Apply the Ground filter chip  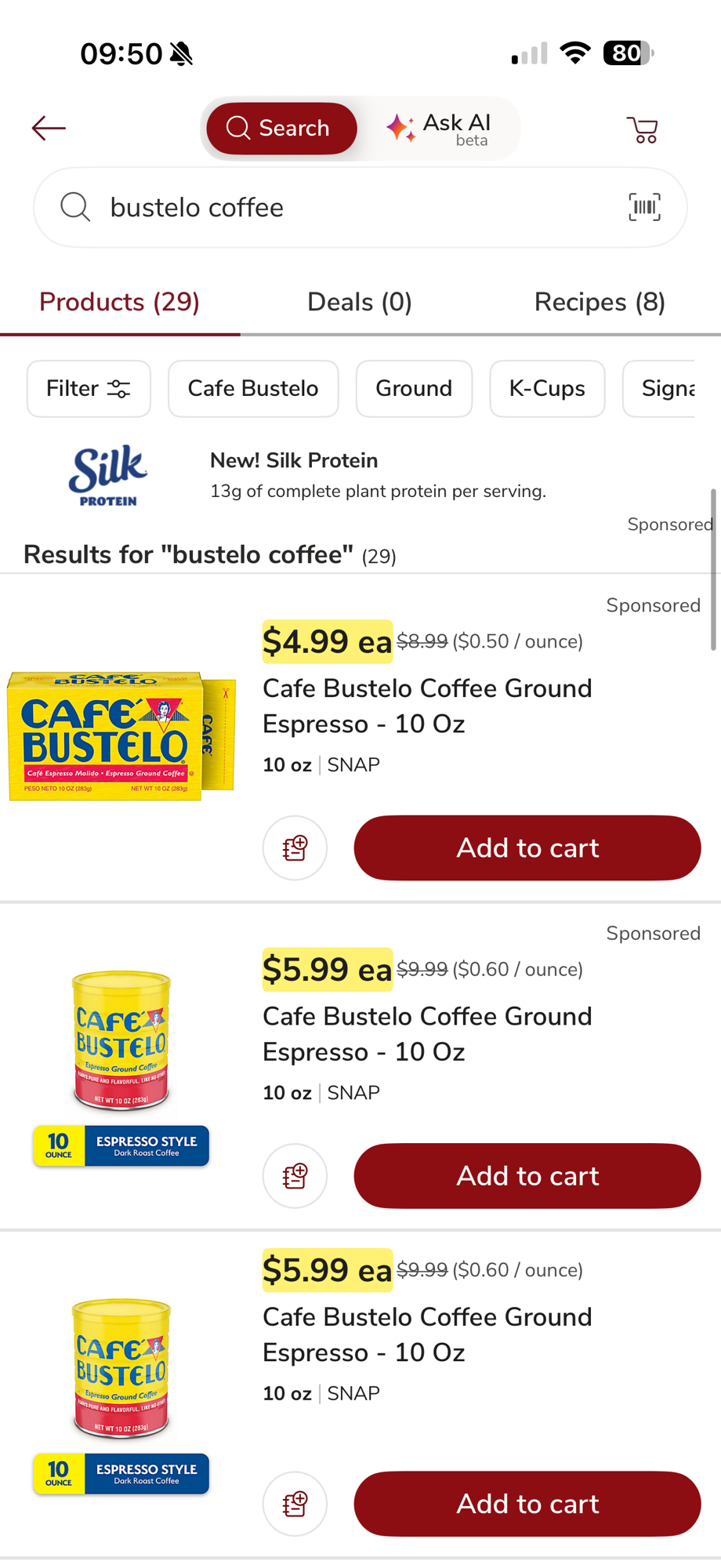click(x=414, y=388)
